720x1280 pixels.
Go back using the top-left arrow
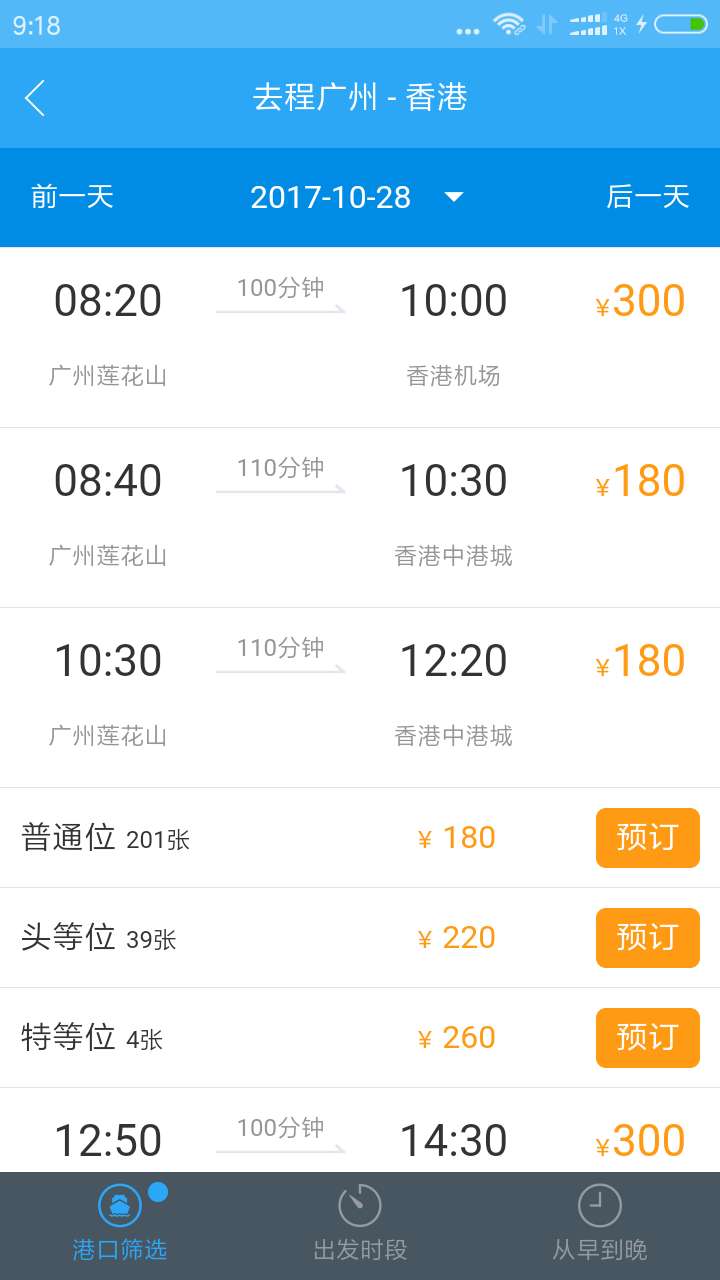tap(35, 98)
